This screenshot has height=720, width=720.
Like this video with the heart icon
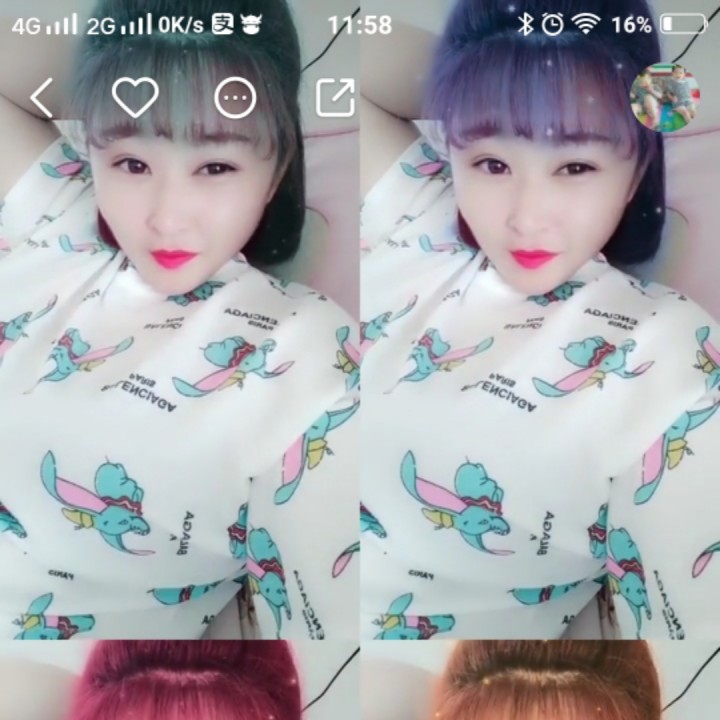pos(135,97)
